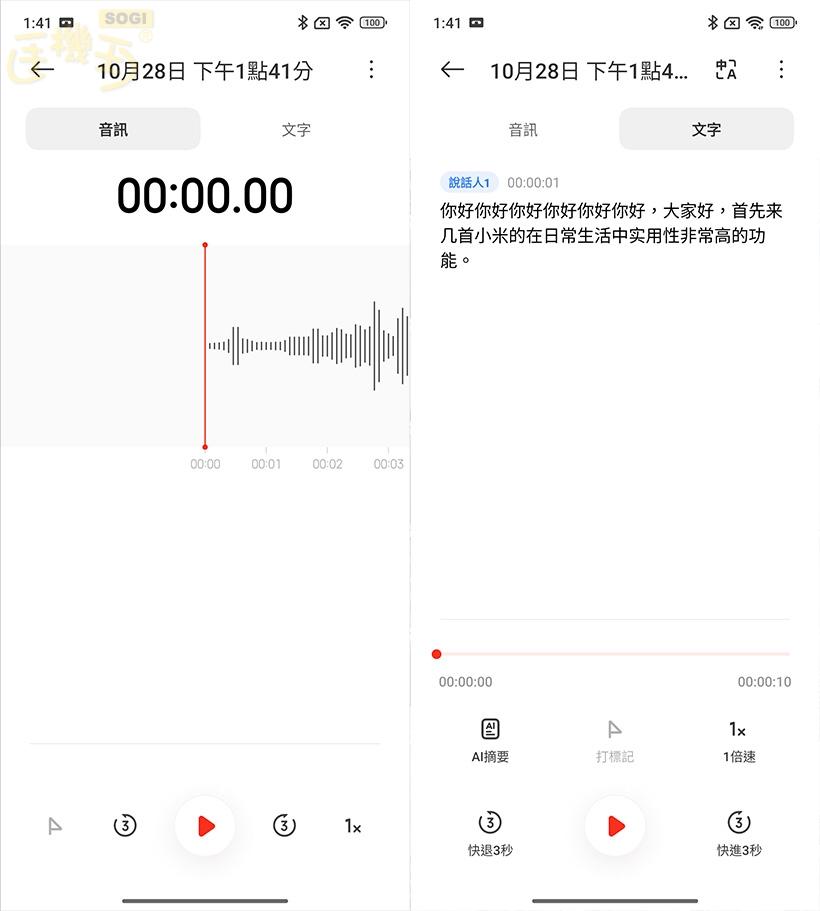The height and width of the screenshot is (911, 820).
Task: Tap the playback progress bar above 00:00:10
Action: 614,654
